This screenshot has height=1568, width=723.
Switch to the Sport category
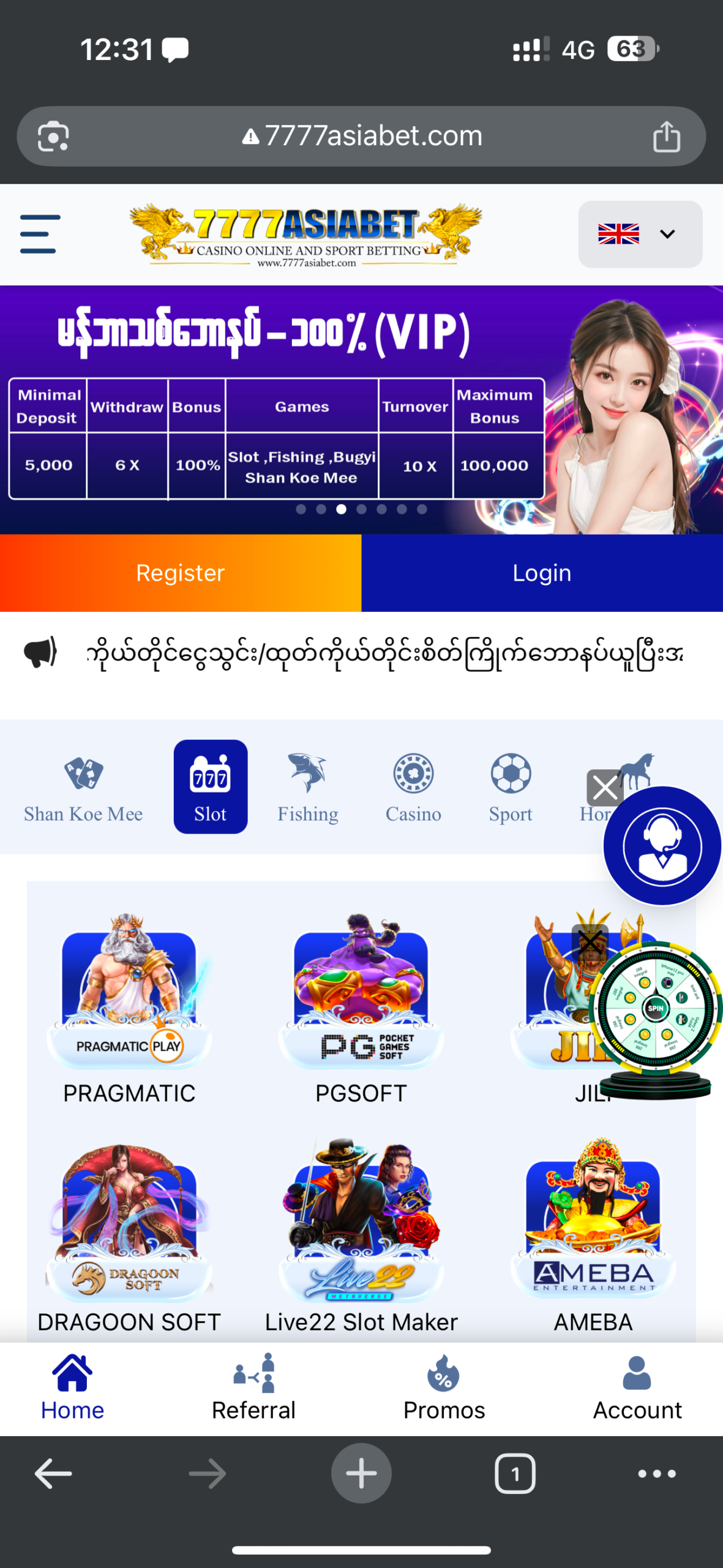(511, 787)
